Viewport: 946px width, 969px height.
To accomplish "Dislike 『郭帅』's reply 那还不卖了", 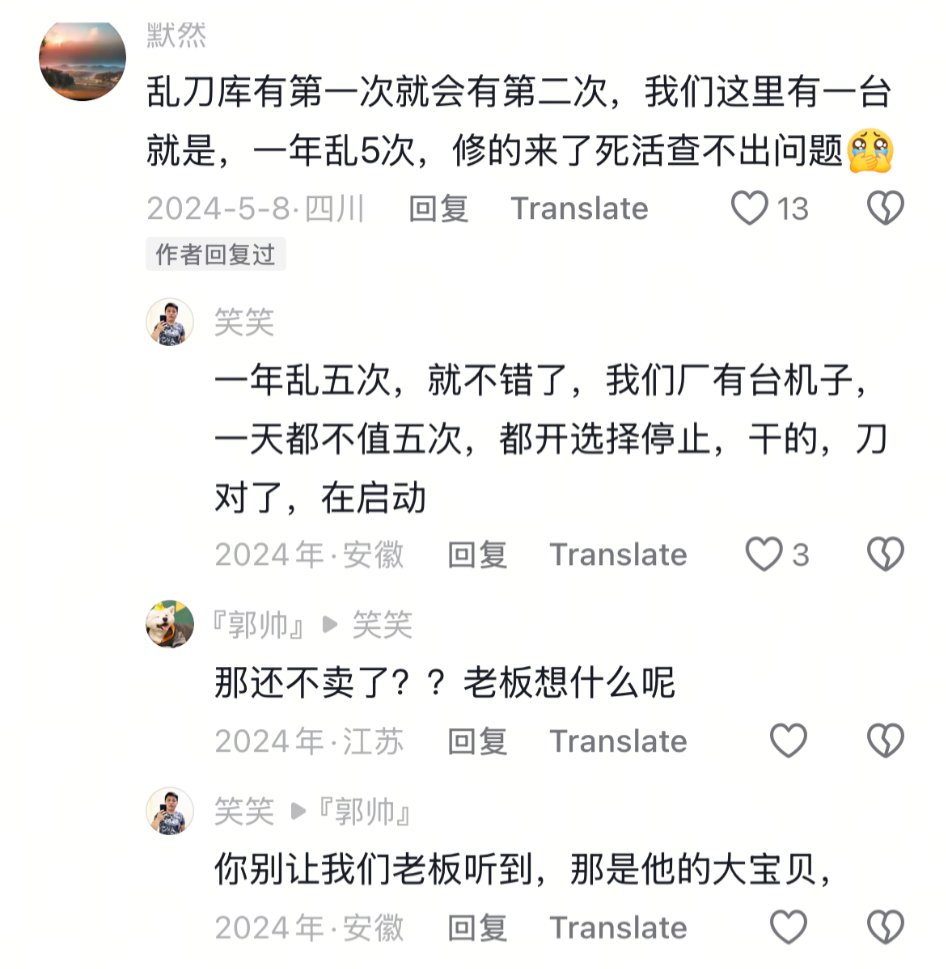I will point(885,741).
